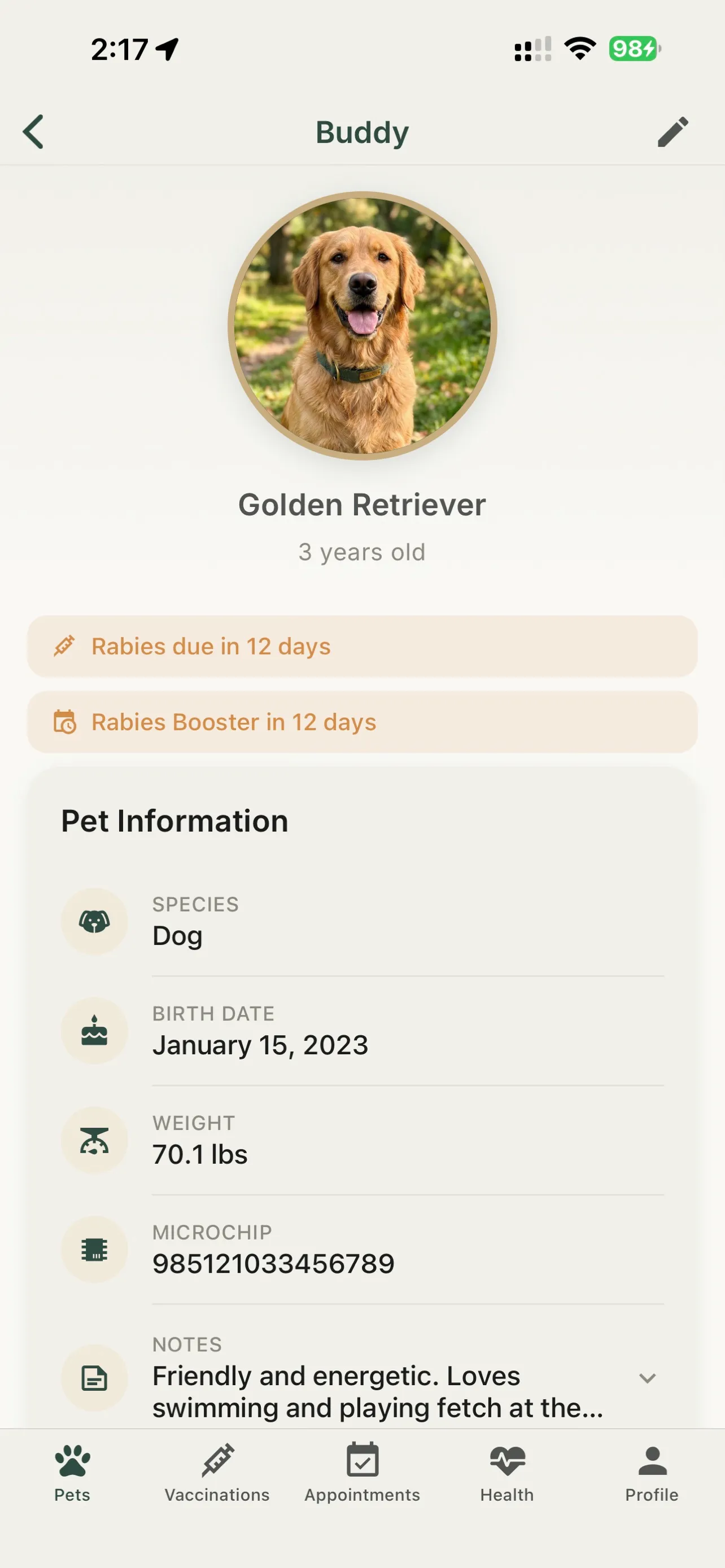Tap the dog face species icon
This screenshot has width=725, height=1568.
pos(94,921)
